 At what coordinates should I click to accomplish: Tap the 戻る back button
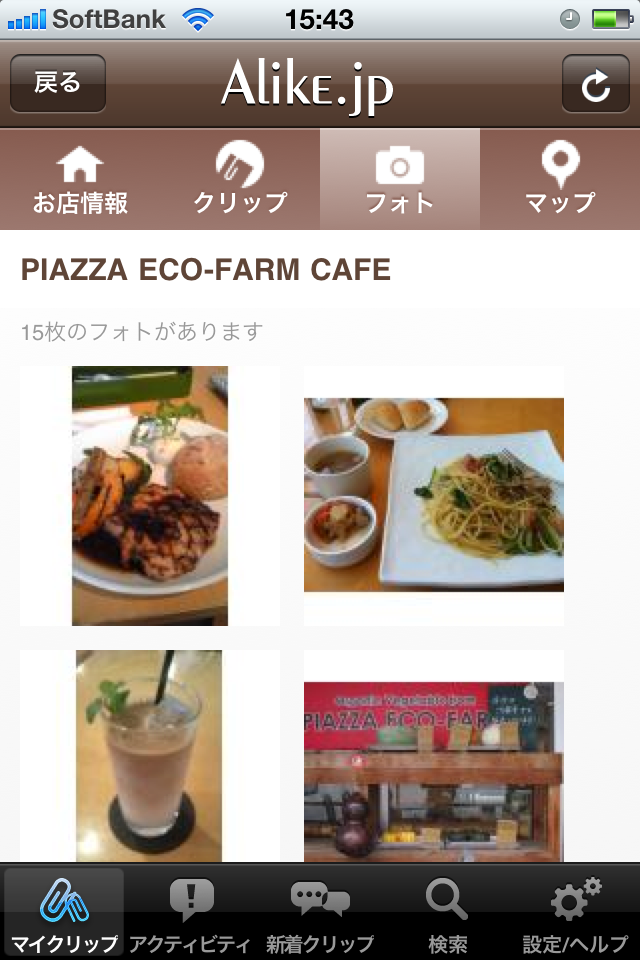pyautogui.click(x=58, y=83)
